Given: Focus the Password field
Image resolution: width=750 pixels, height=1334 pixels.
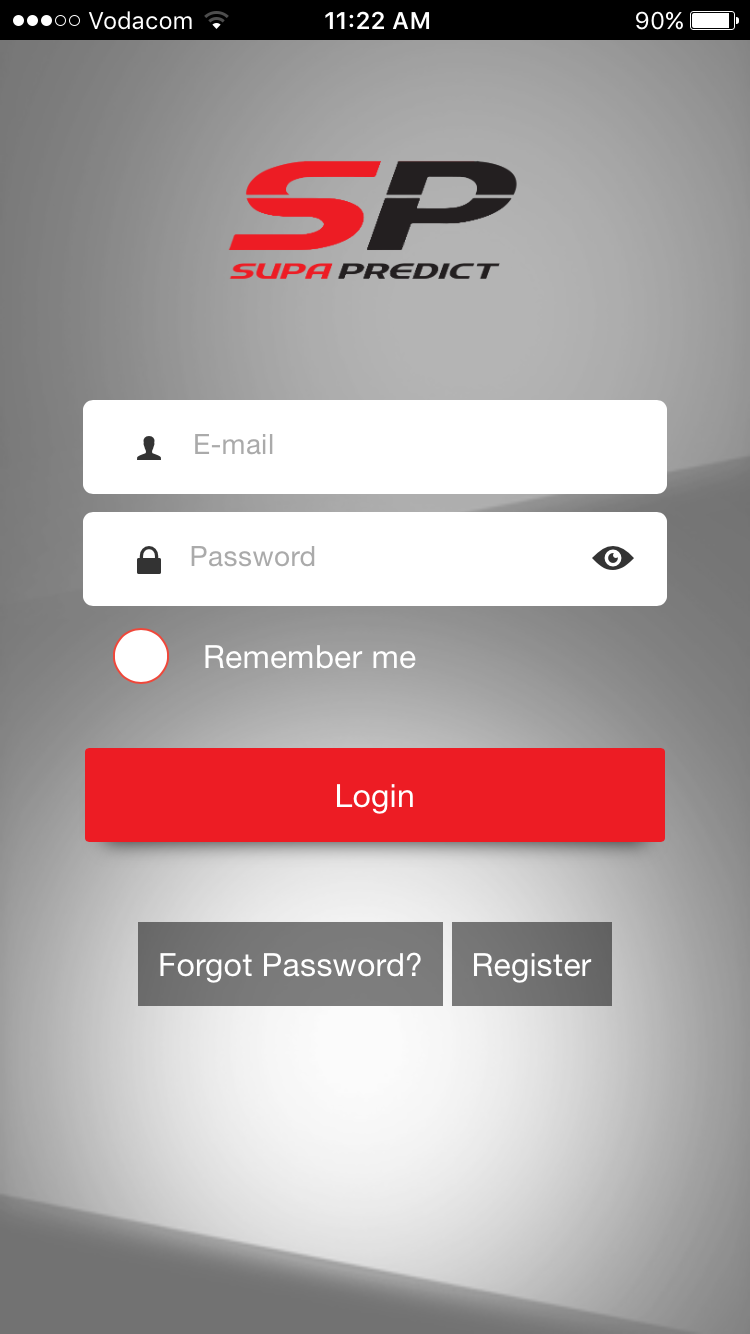Looking at the screenshot, I should 375,559.
